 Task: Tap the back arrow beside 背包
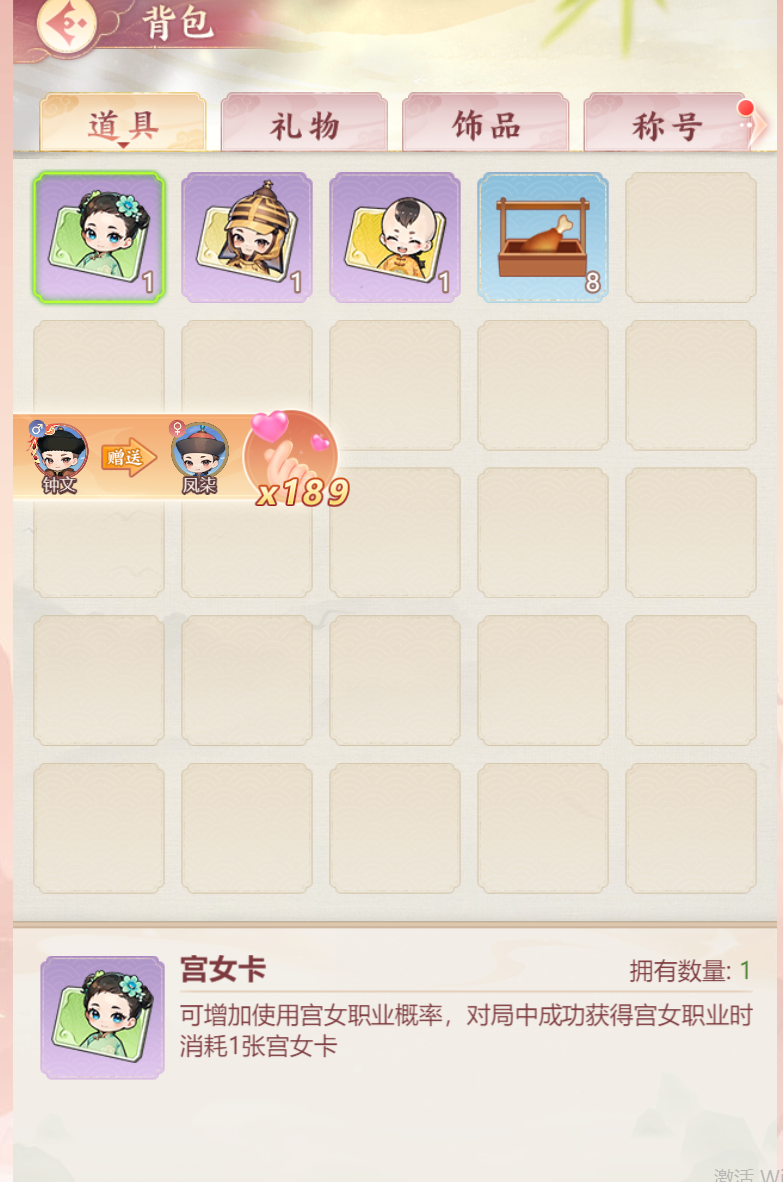pos(66,25)
